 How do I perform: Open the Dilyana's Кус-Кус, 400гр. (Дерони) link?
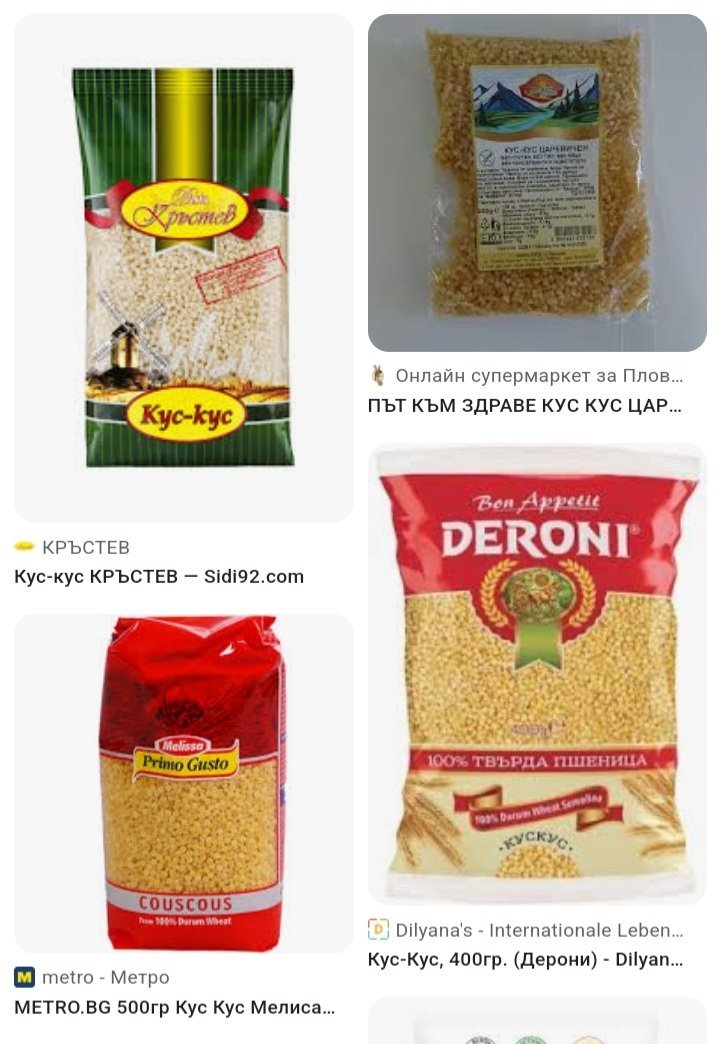coord(526,959)
